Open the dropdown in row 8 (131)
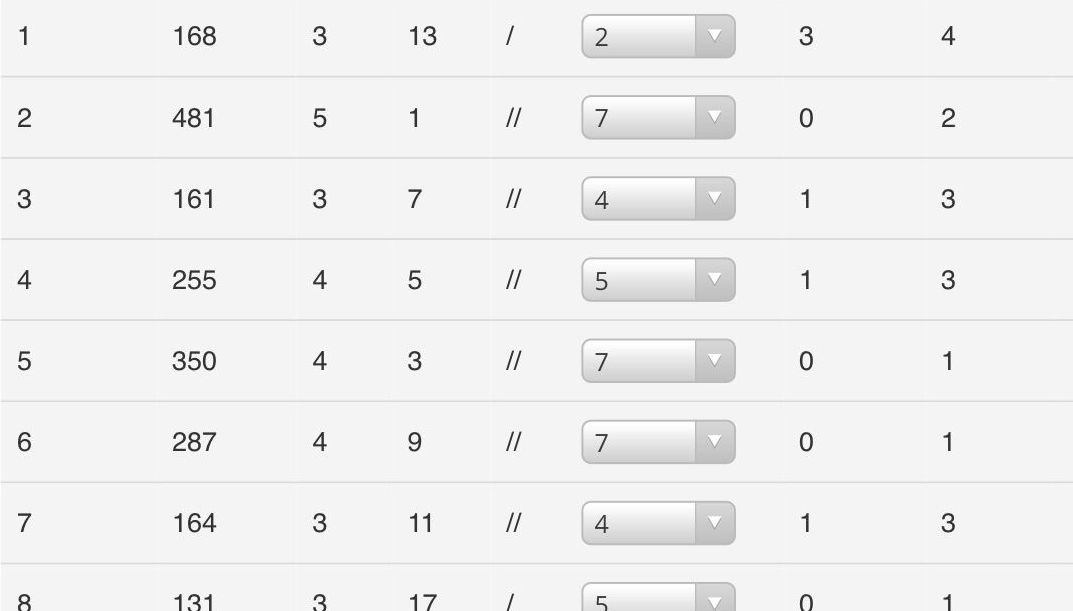Viewport: 1073px width, 611px height. click(658, 600)
